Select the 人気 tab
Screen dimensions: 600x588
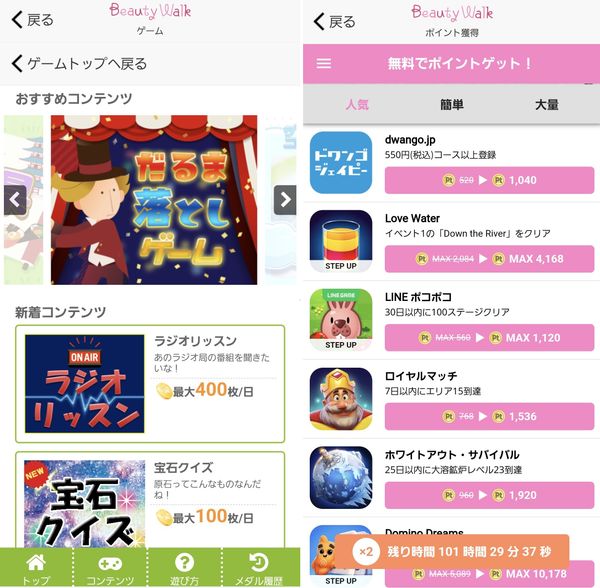(357, 104)
